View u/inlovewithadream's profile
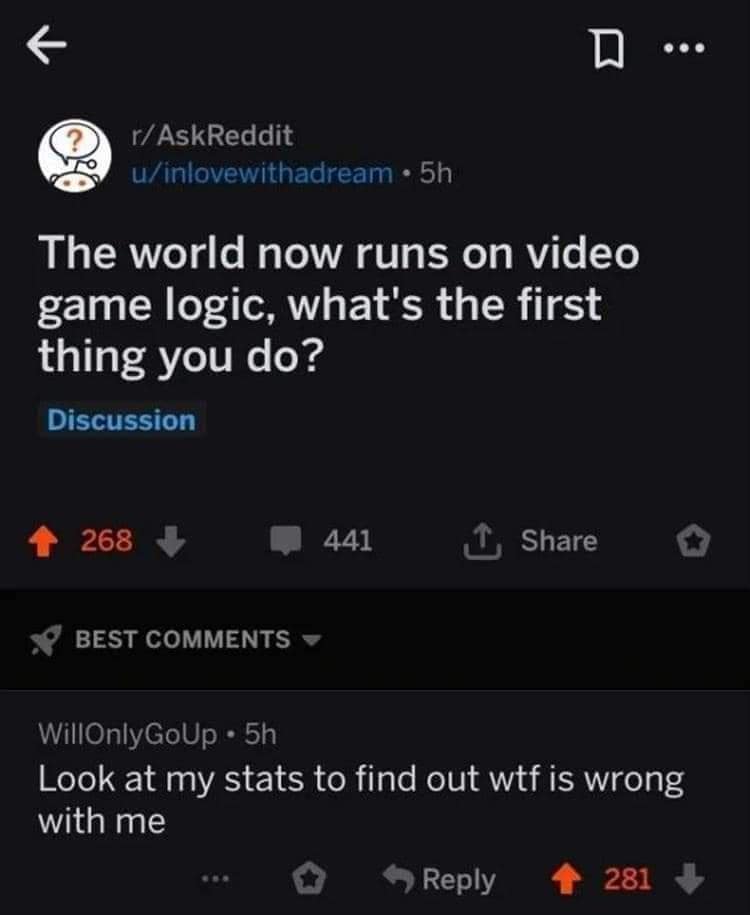 (x=263, y=172)
